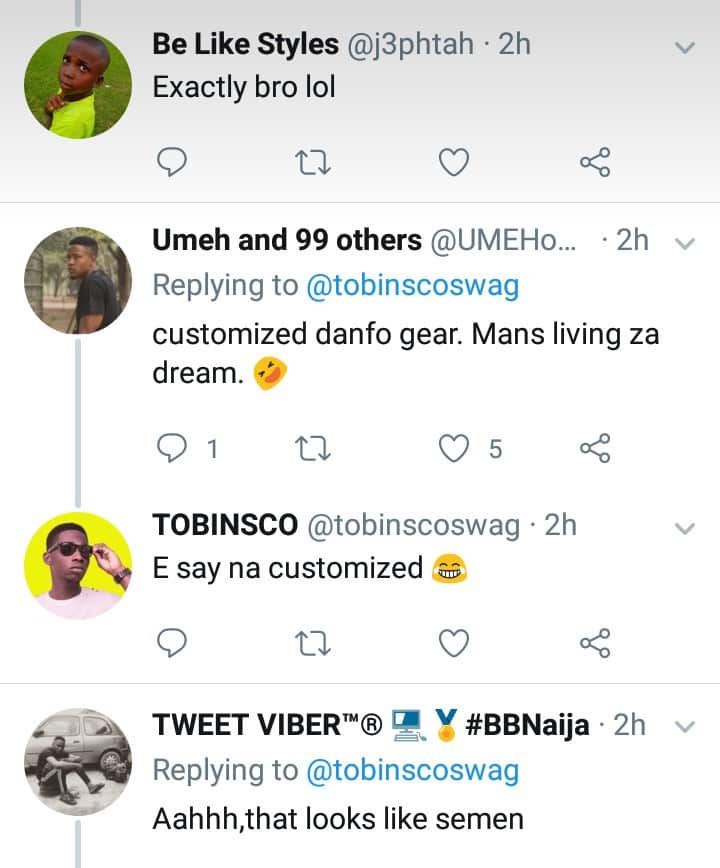Share TOBINSCO's tweet
This screenshot has height=868, width=720.
click(595, 643)
